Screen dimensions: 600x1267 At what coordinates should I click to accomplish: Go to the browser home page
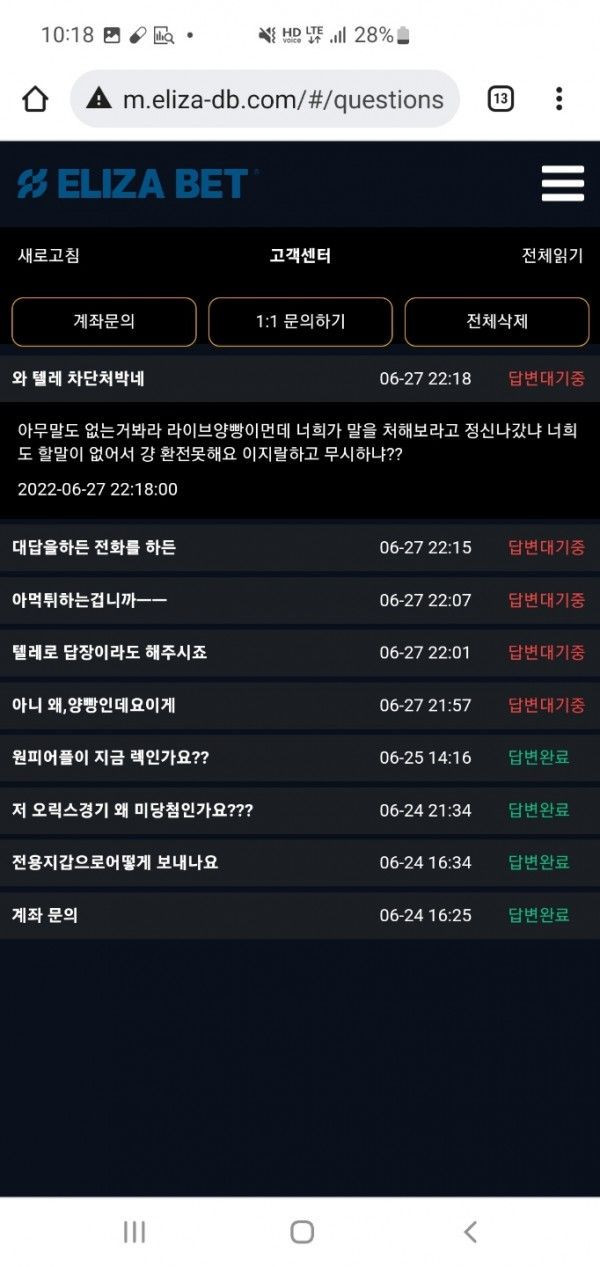tap(35, 99)
